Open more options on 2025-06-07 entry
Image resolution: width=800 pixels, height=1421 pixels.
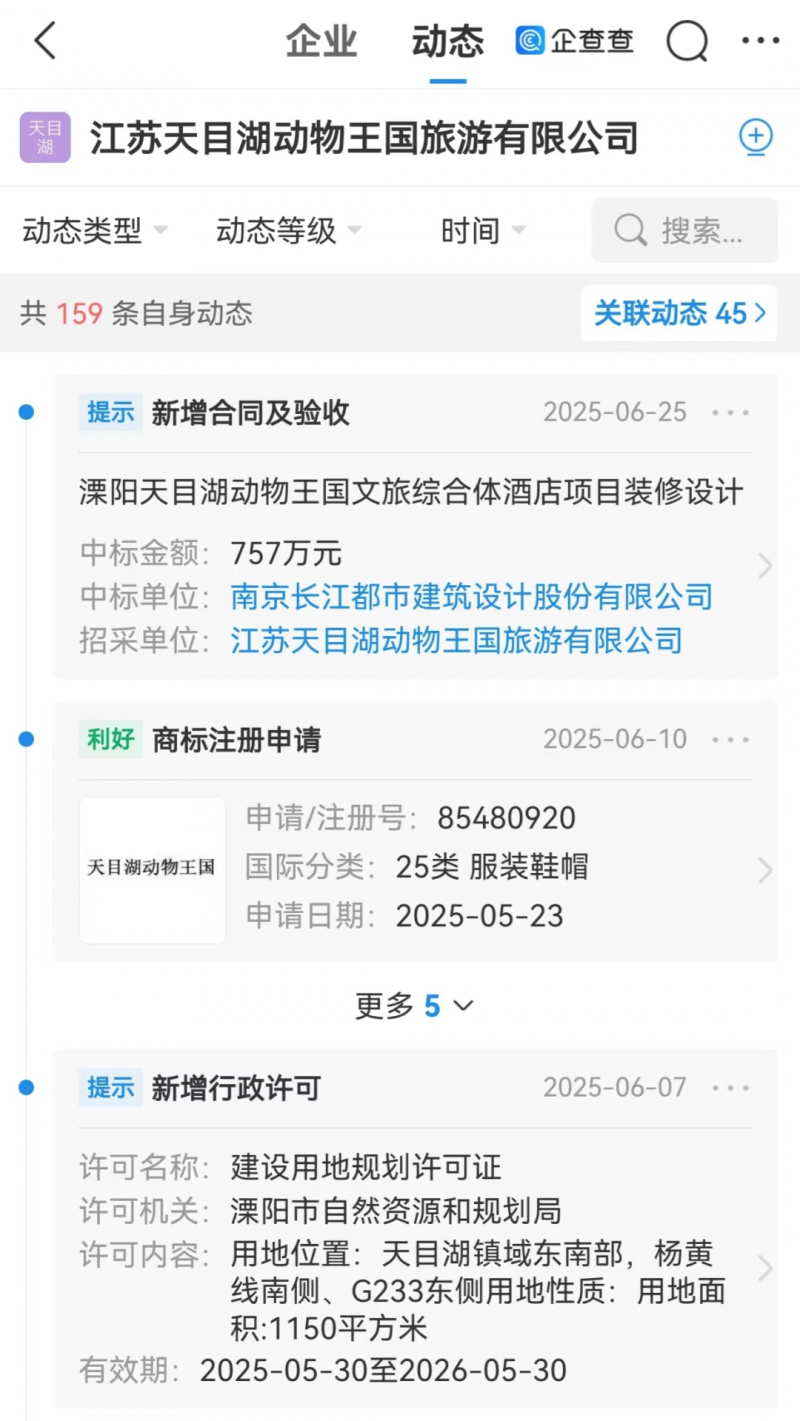click(731, 1088)
